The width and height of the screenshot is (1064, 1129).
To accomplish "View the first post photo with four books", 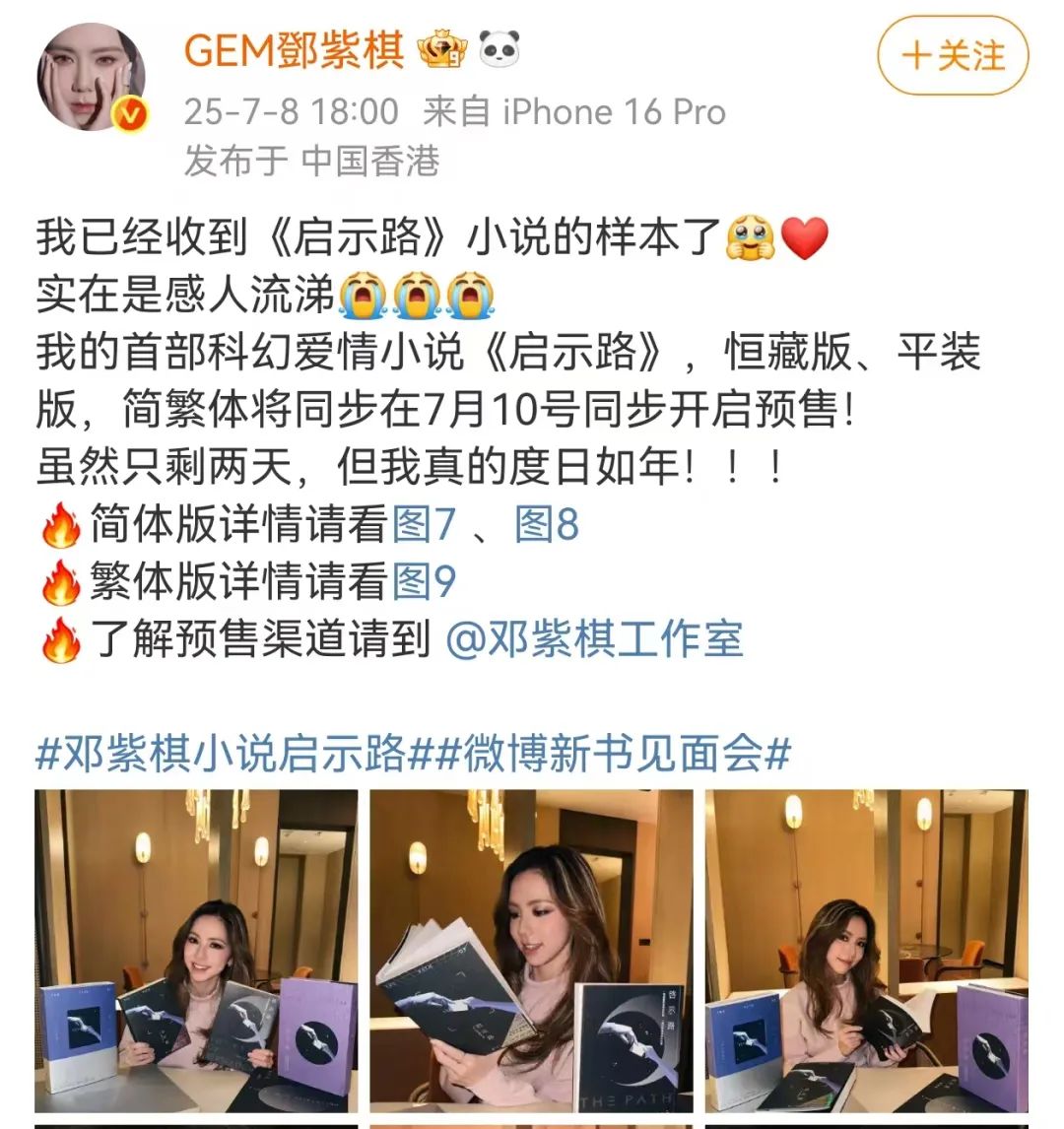I will (196, 951).
